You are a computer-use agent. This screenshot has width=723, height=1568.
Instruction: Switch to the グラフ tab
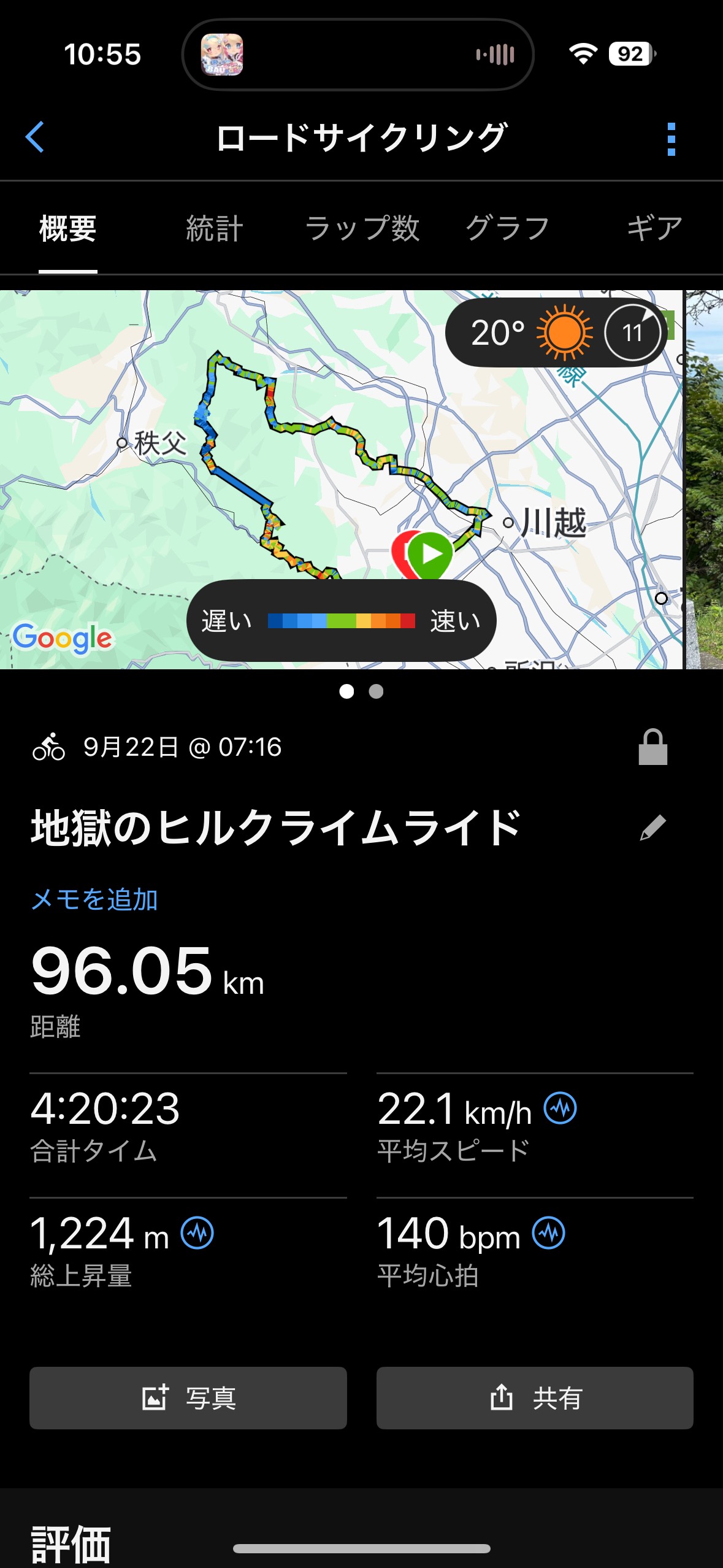click(507, 229)
